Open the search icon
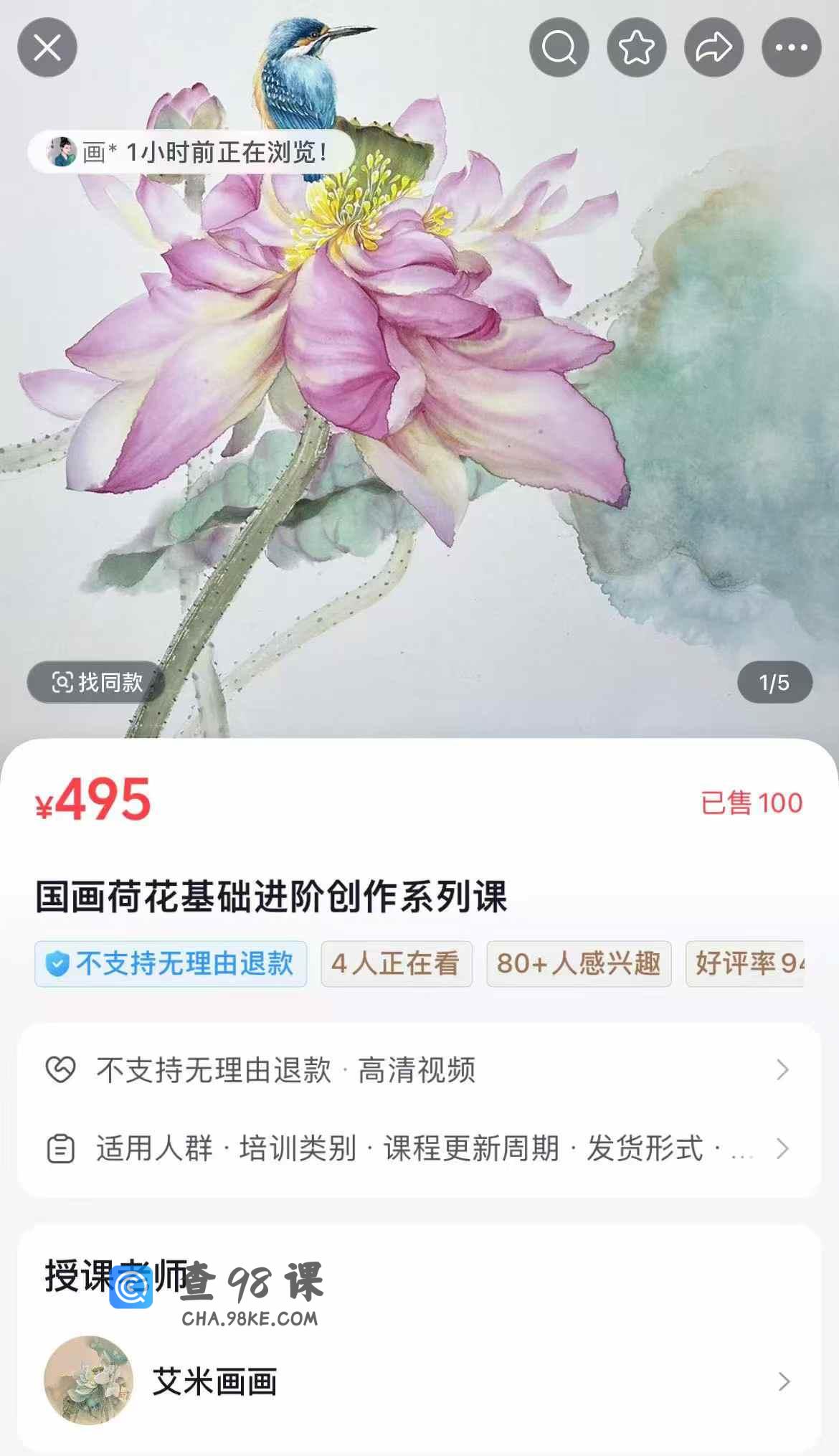 tap(559, 48)
